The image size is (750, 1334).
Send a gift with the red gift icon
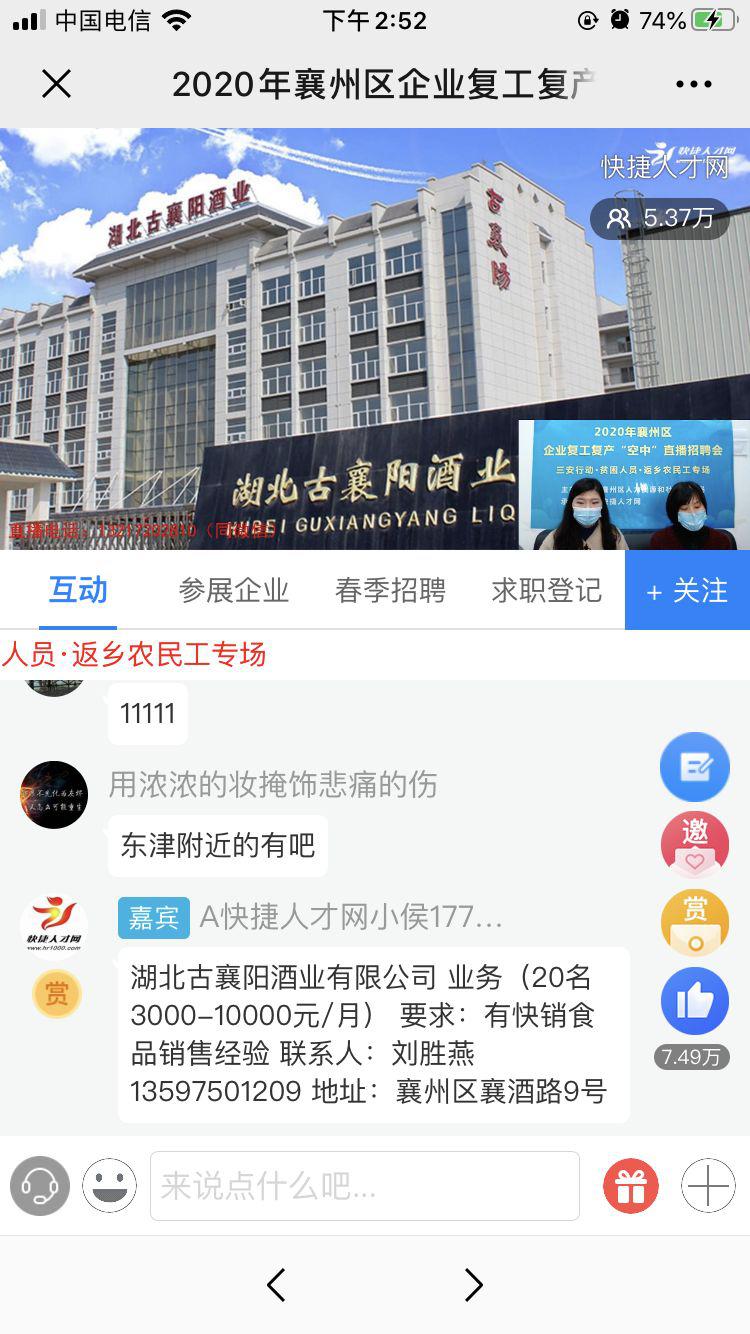[x=630, y=1186]
